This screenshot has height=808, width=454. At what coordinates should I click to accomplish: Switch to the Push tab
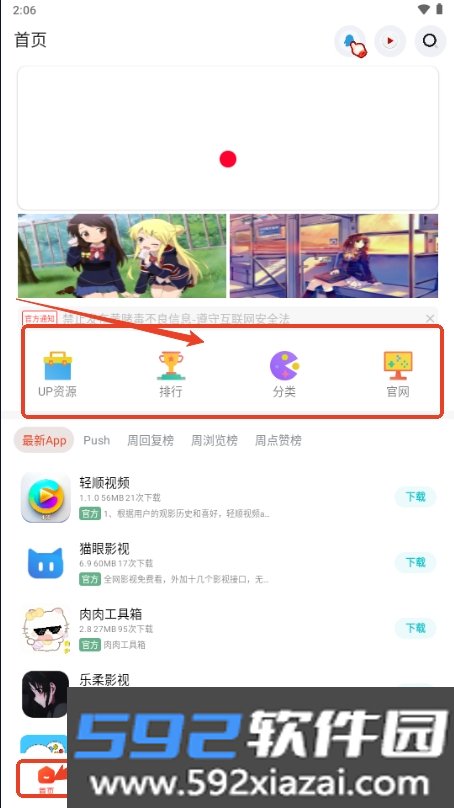(x=96, y=441)
